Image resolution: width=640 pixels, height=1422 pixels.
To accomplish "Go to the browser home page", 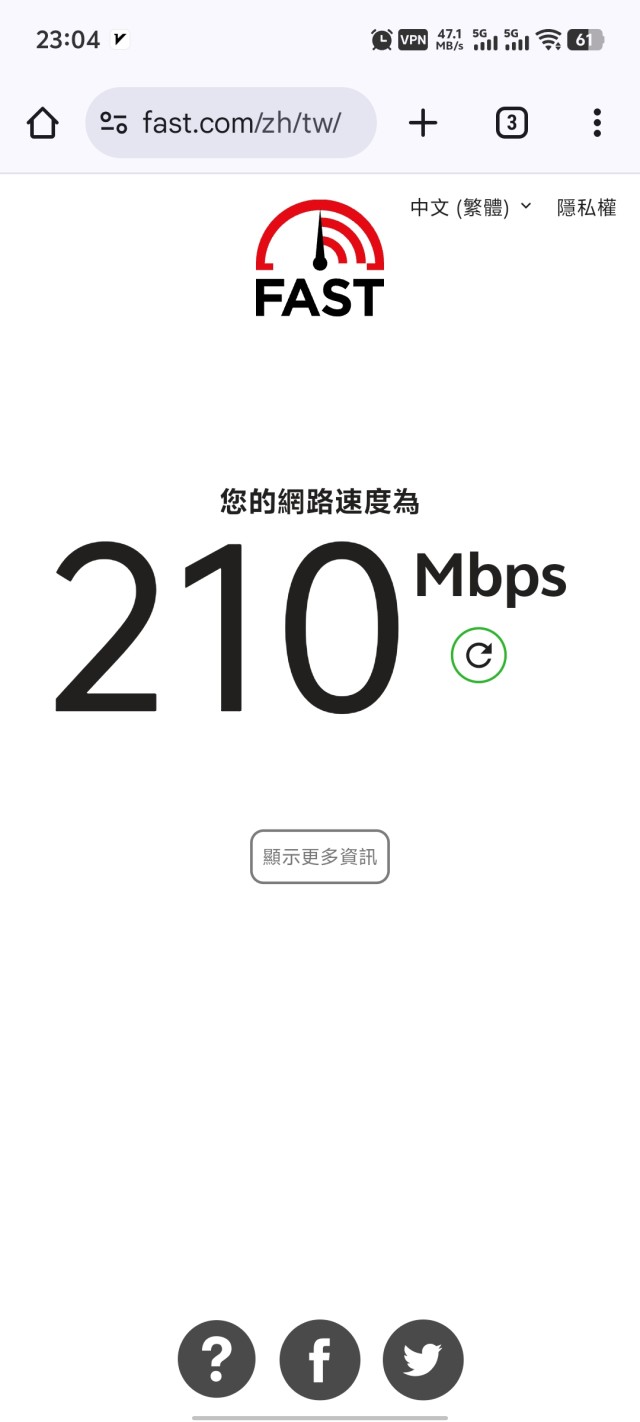I will tap(42, 124).
